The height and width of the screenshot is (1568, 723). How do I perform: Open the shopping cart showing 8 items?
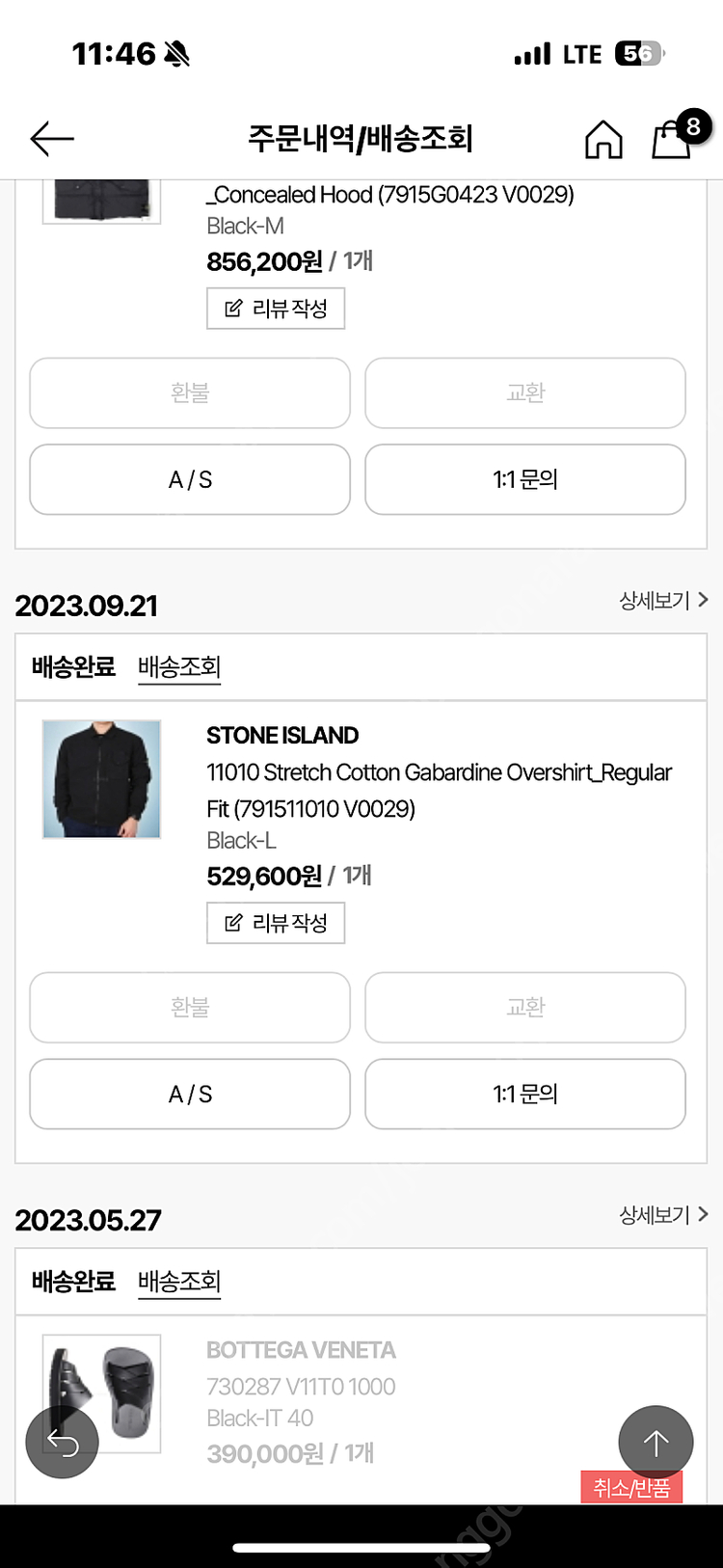pyautogui.click(x=672, y=139)
